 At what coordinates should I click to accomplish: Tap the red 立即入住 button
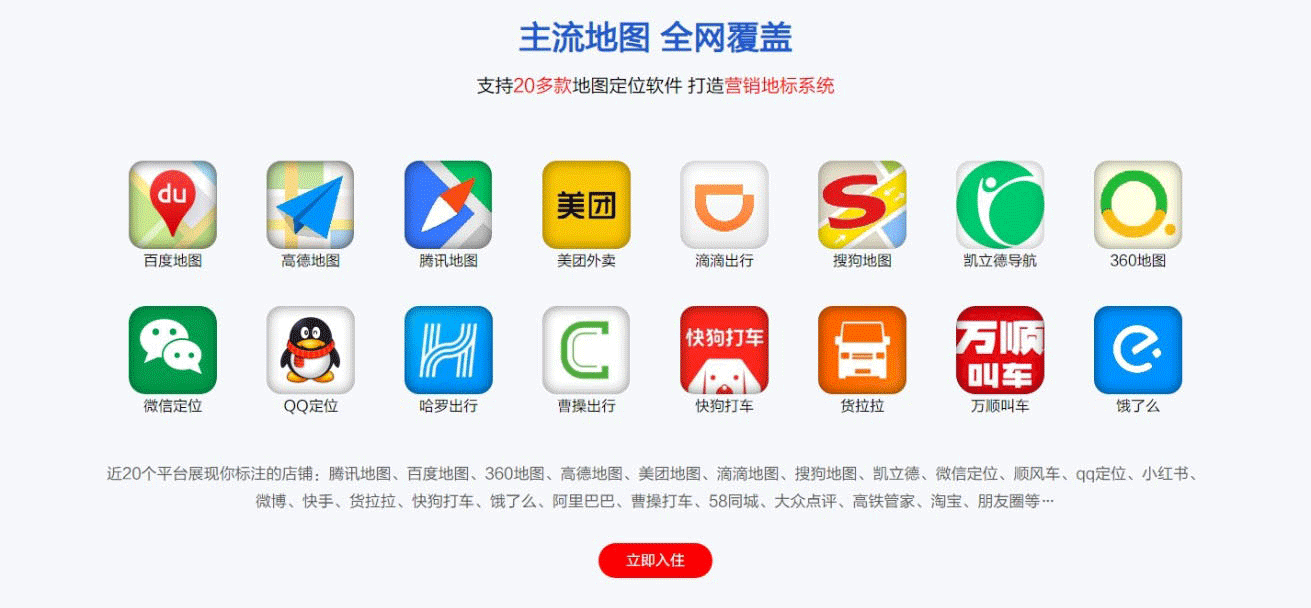point(655,560)
